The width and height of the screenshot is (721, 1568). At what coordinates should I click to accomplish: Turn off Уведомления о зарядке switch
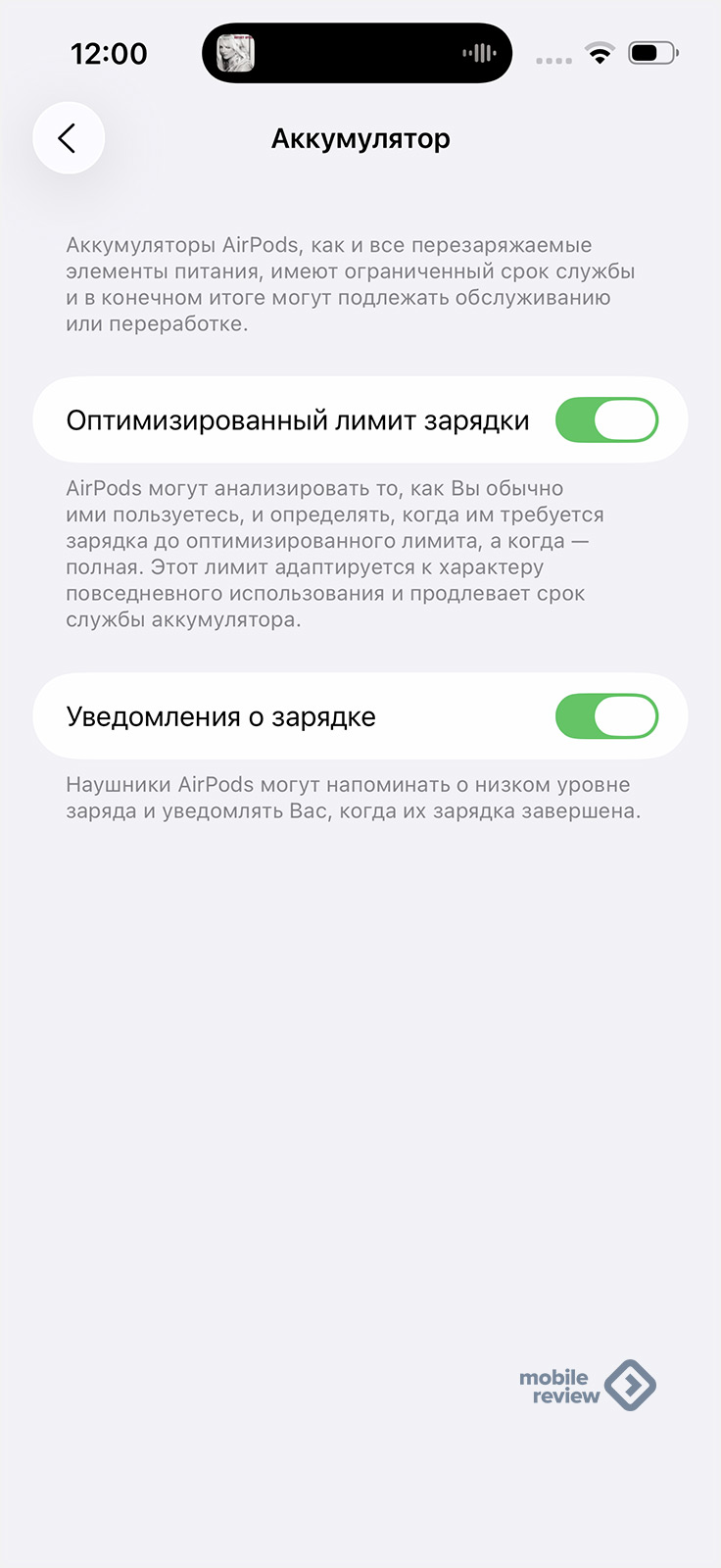606,716
